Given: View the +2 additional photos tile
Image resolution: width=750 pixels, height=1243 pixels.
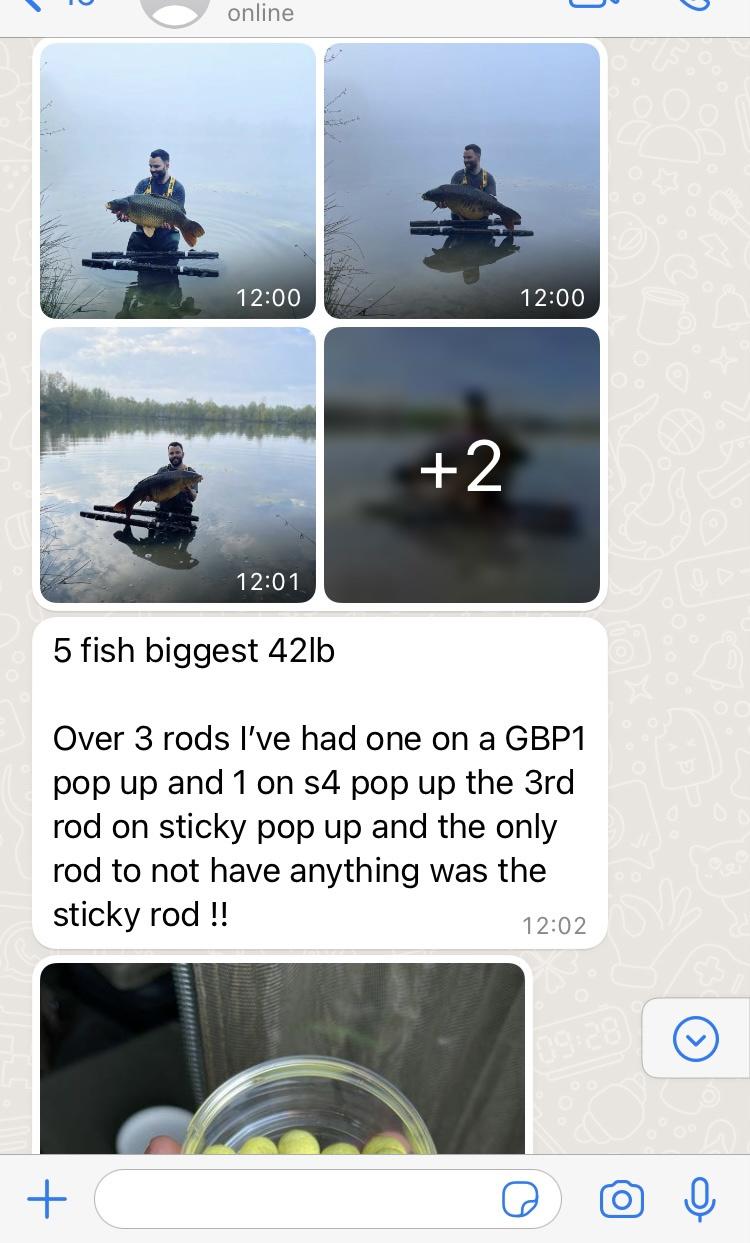Looking at the screenshot, I should pos(462,465).
